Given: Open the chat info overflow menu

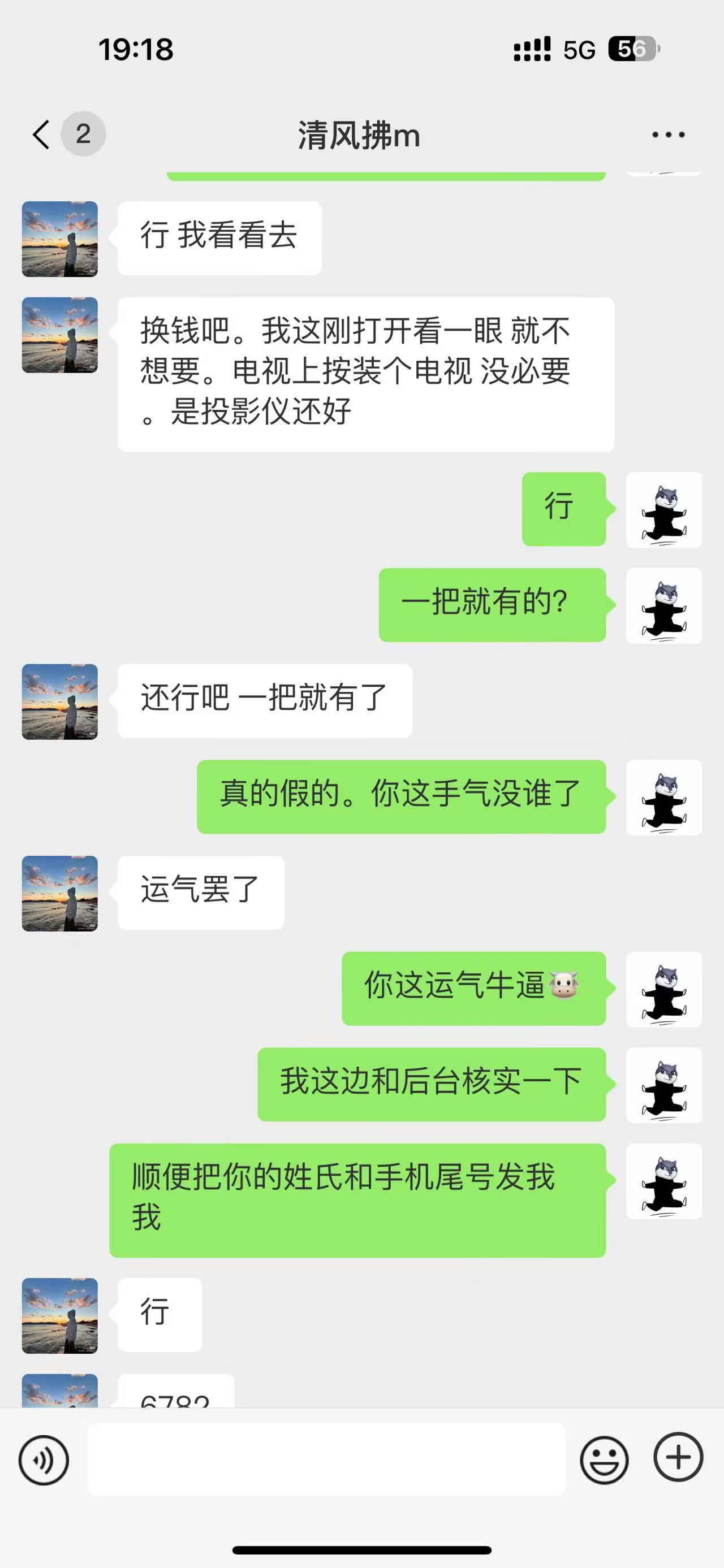Looking at the screenshot, I should (668, 135).
